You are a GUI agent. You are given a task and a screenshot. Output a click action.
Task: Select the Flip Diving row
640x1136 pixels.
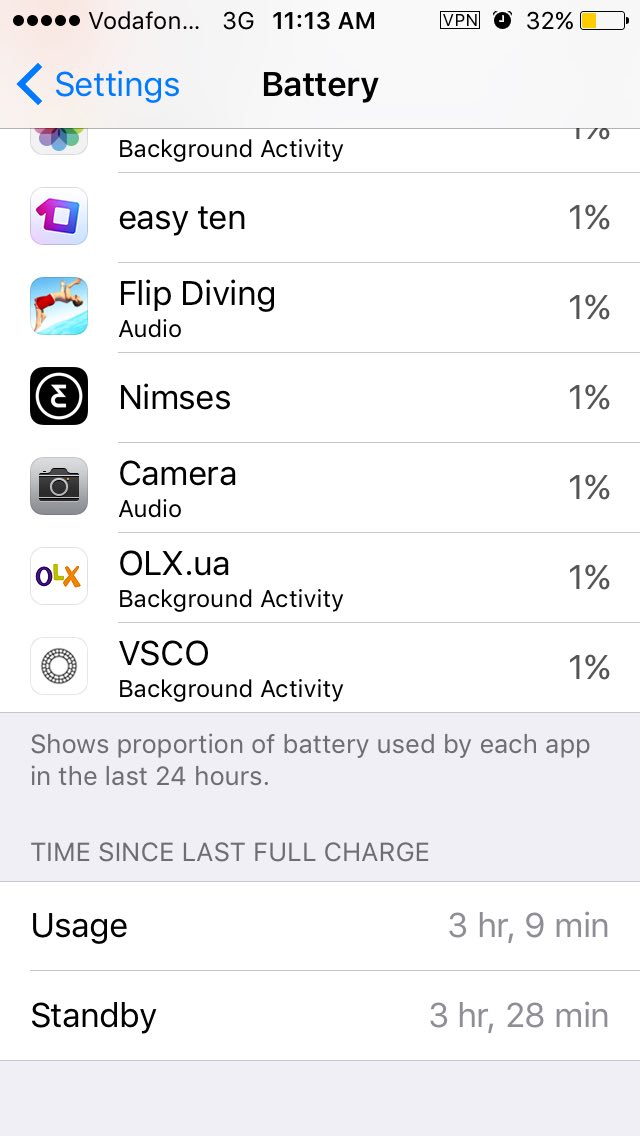coord(320,307)
